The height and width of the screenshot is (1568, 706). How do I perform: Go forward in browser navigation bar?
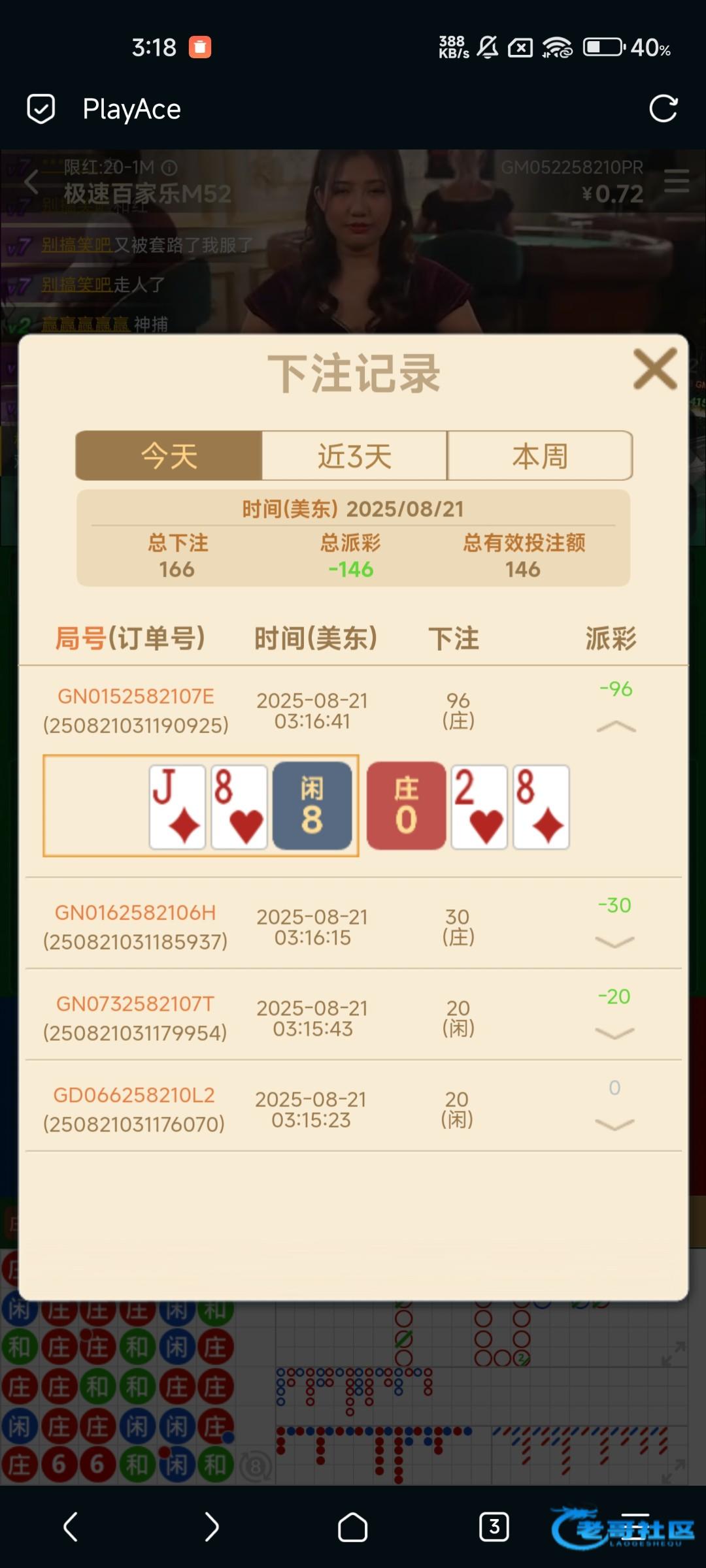[x=211, y=1527]
